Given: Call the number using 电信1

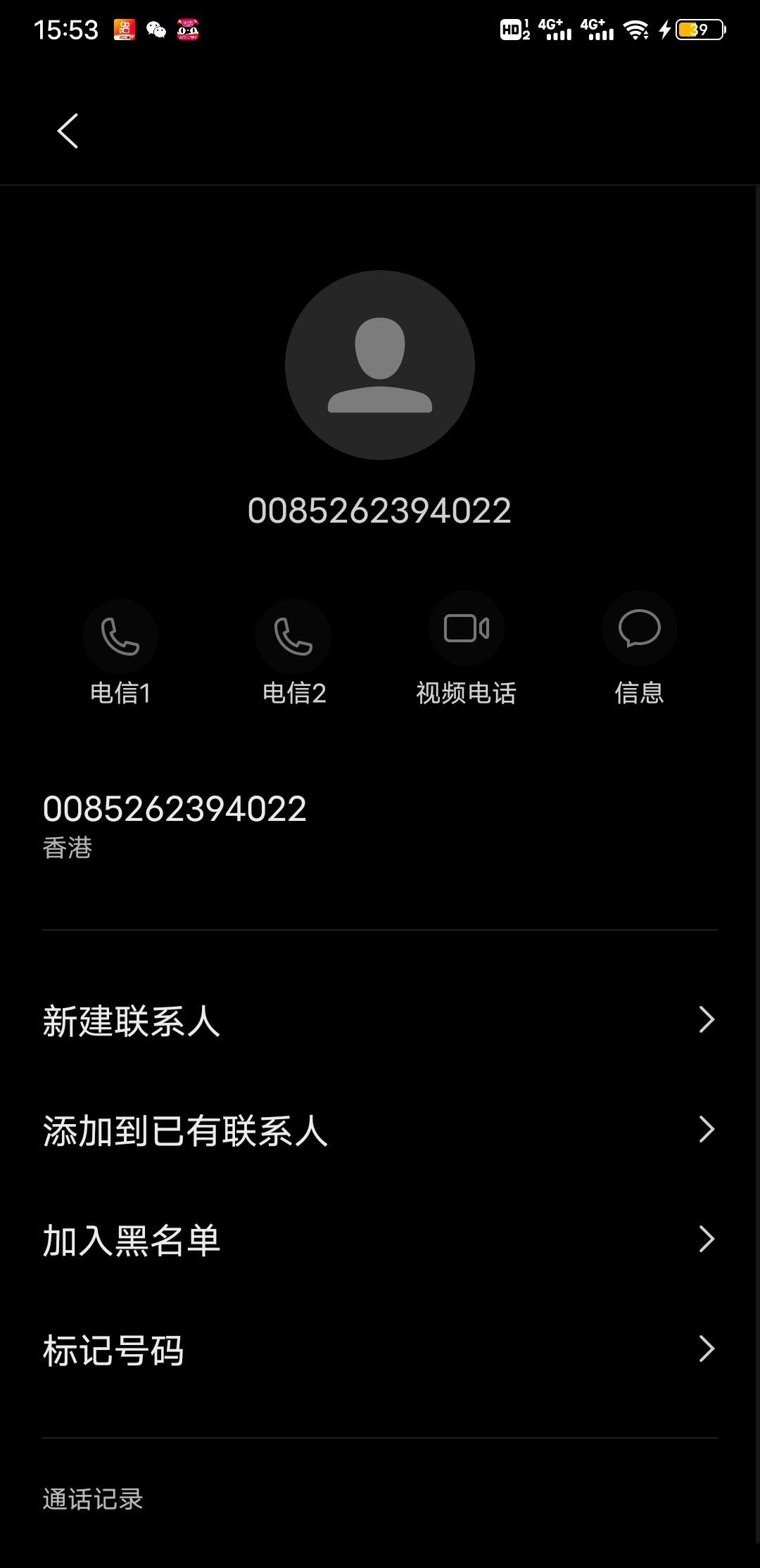Looking at the screenshot, I should [120, 637].
